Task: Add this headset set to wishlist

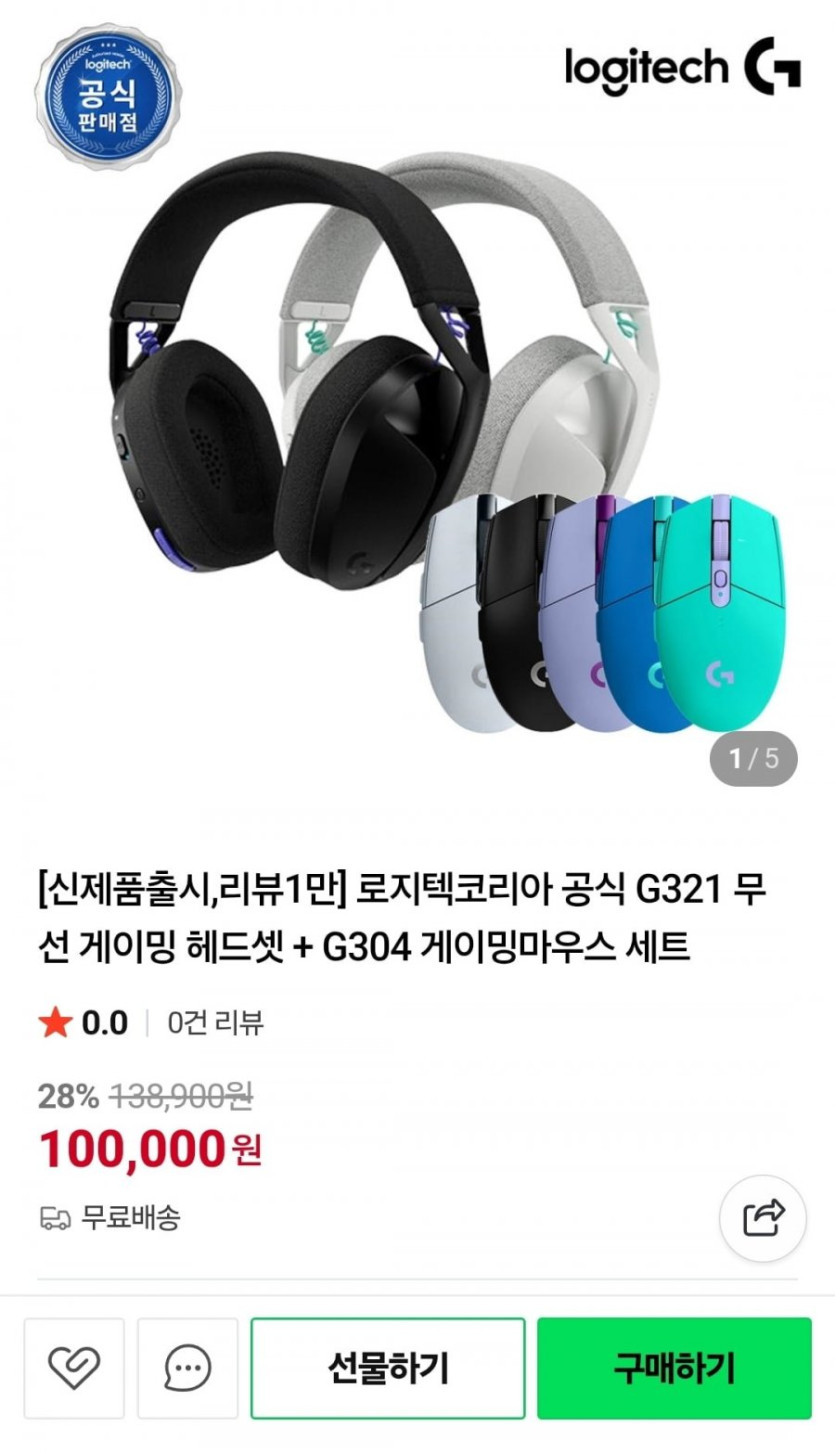Action: click(x=74, y=1368)
